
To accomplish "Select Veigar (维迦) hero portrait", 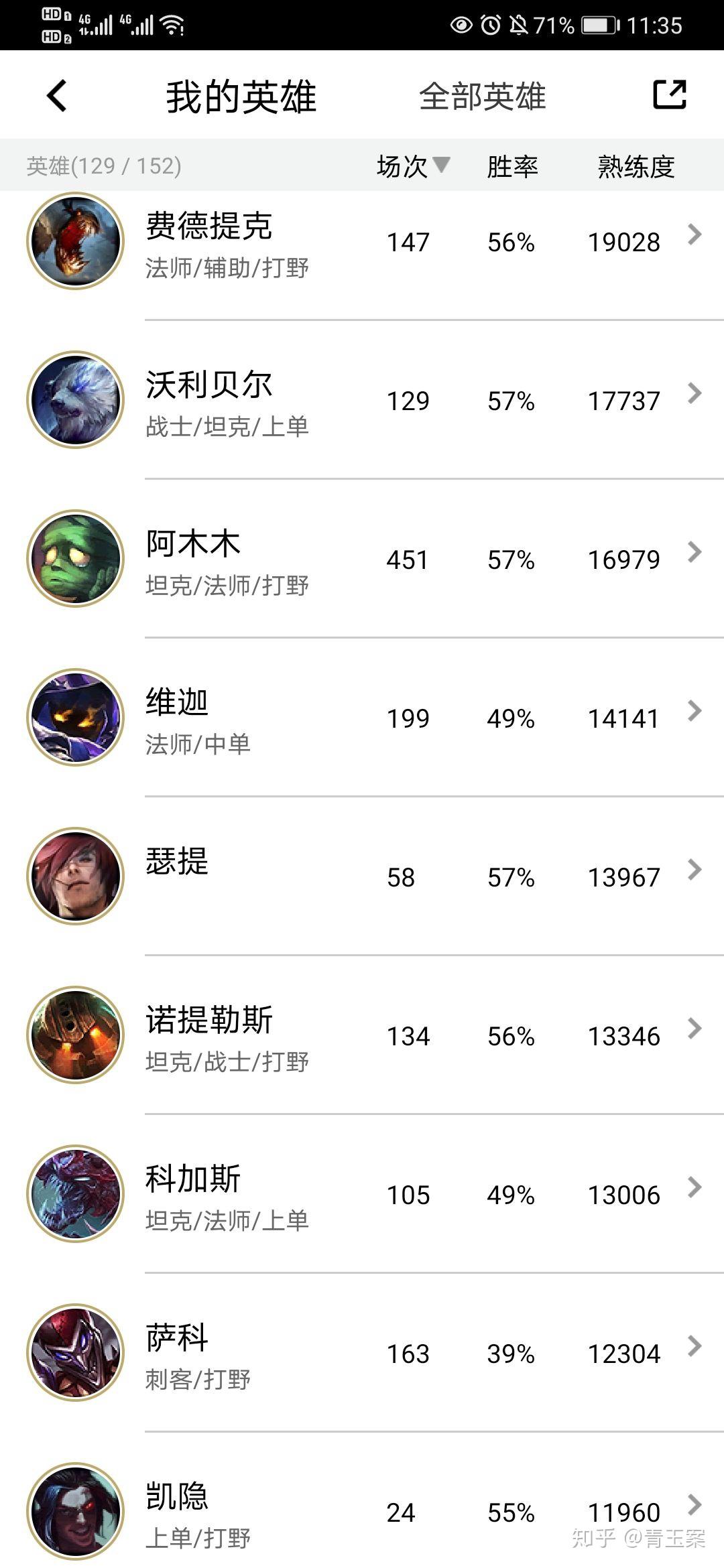I will [x=76, y=718].
